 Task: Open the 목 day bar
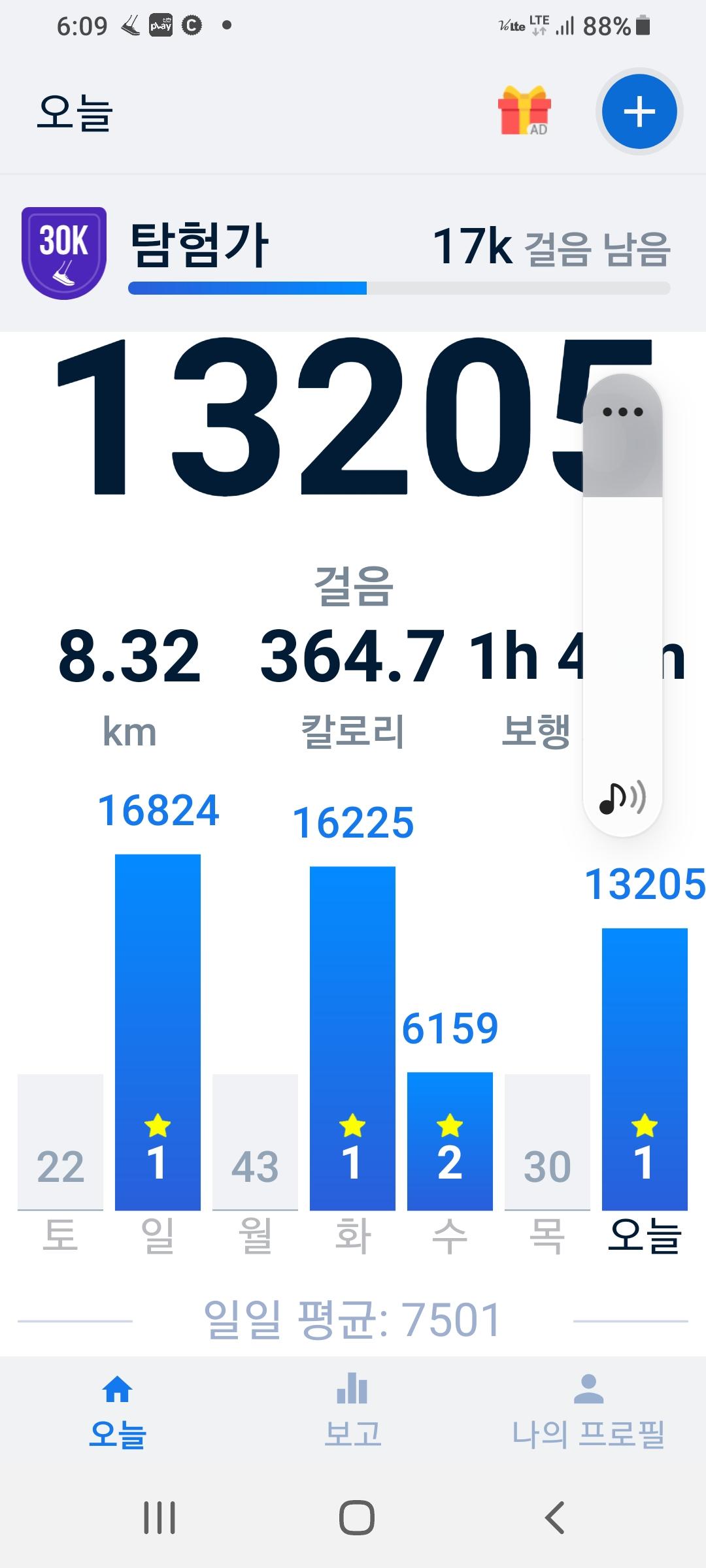pyautogui.click(x=547, y=1142)
